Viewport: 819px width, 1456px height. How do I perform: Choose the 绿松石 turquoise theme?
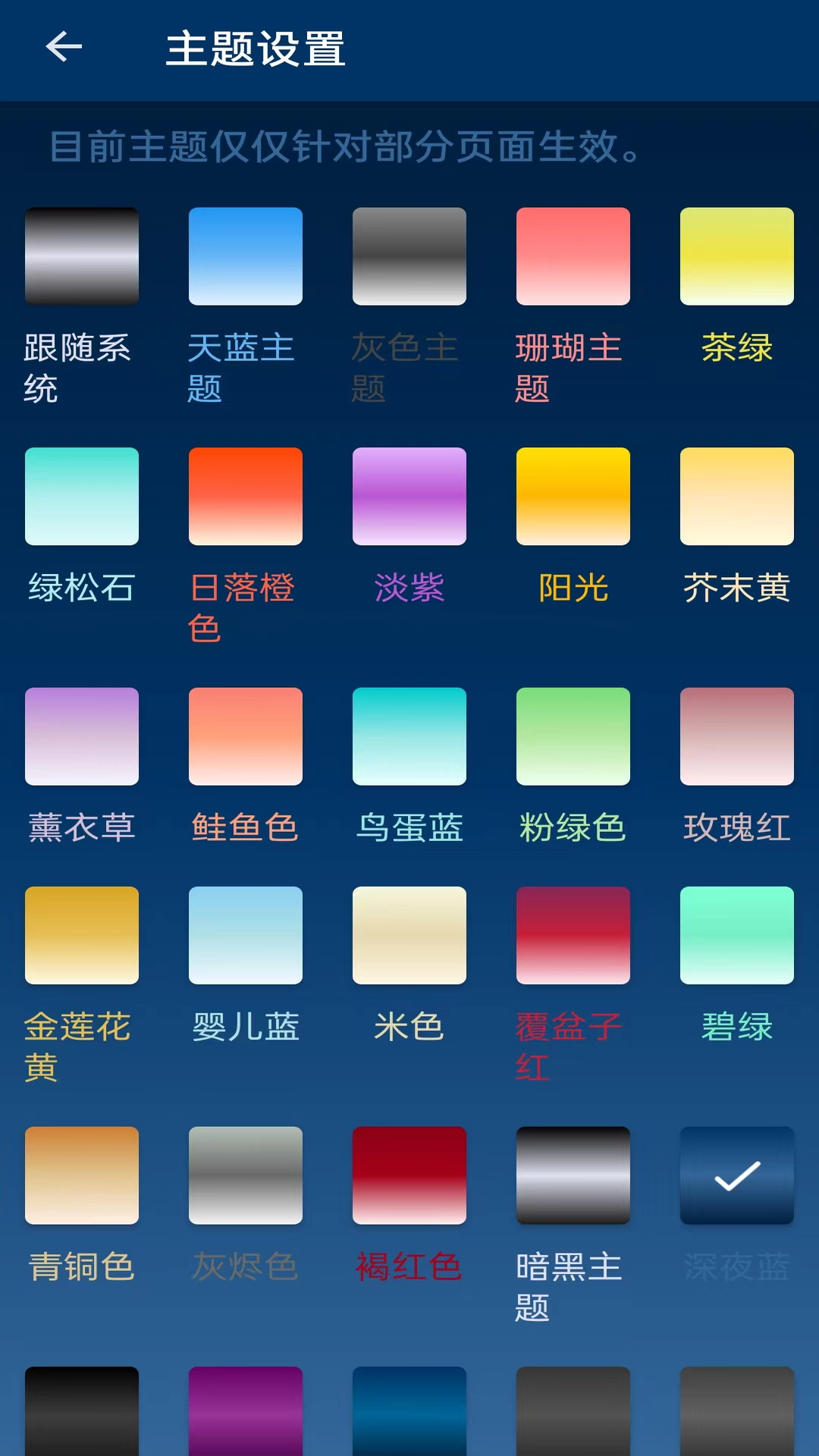tap(81, 497)
